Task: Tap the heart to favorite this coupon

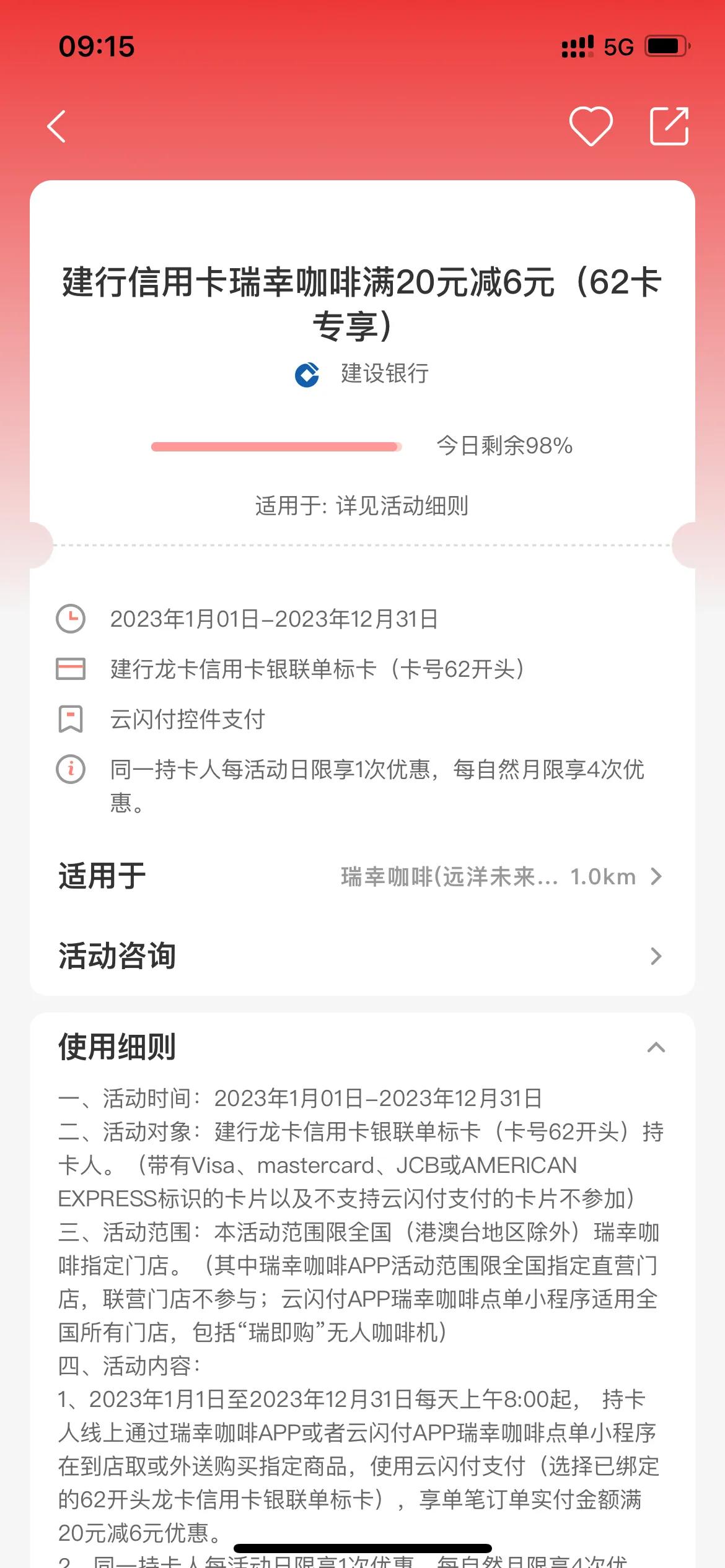Action: coord(593,126)
